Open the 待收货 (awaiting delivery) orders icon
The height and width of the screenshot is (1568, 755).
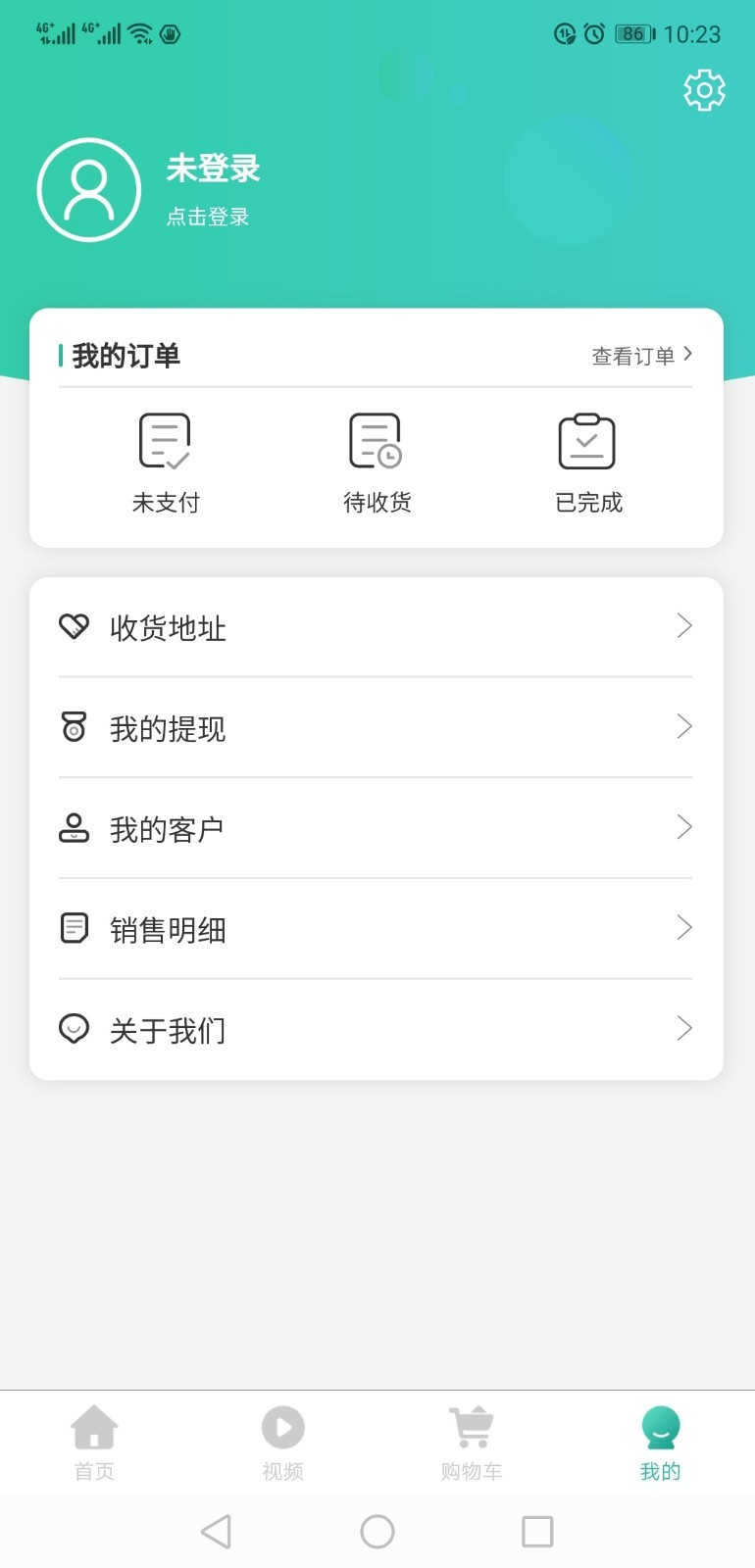click(x=375, y=439)
